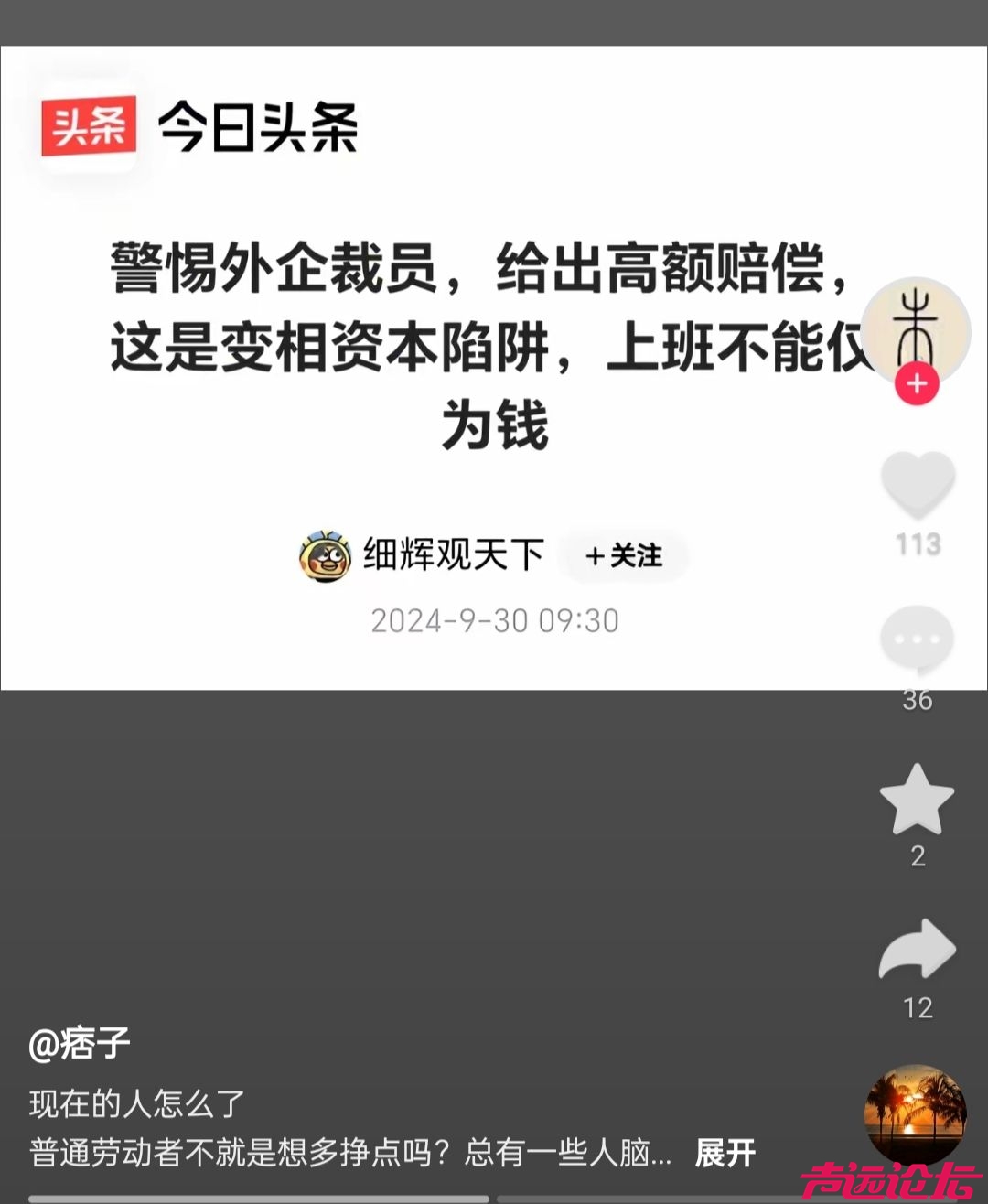Open the @痞子 username

(80, 1044)
